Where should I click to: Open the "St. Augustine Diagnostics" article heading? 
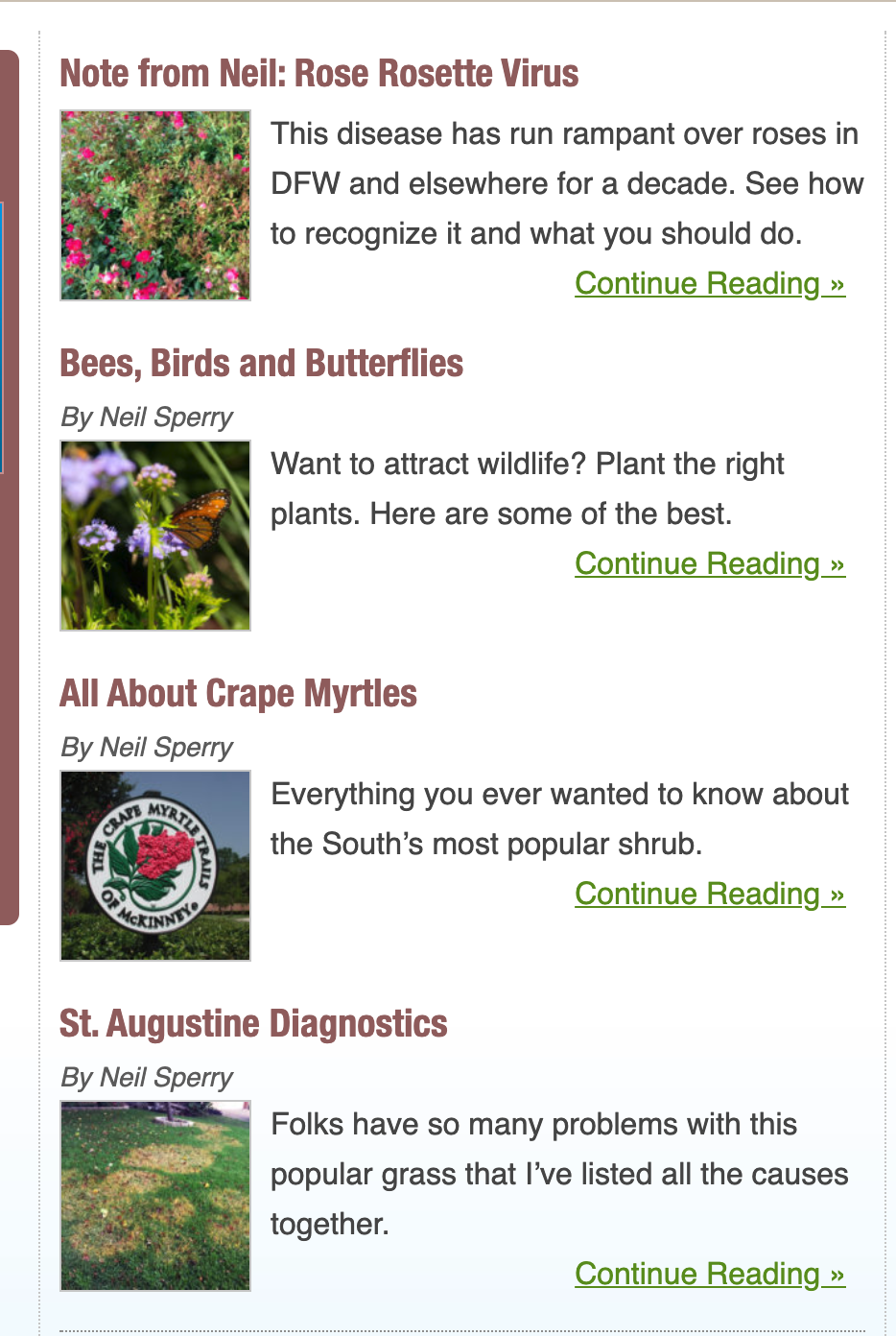point(254,1022)
